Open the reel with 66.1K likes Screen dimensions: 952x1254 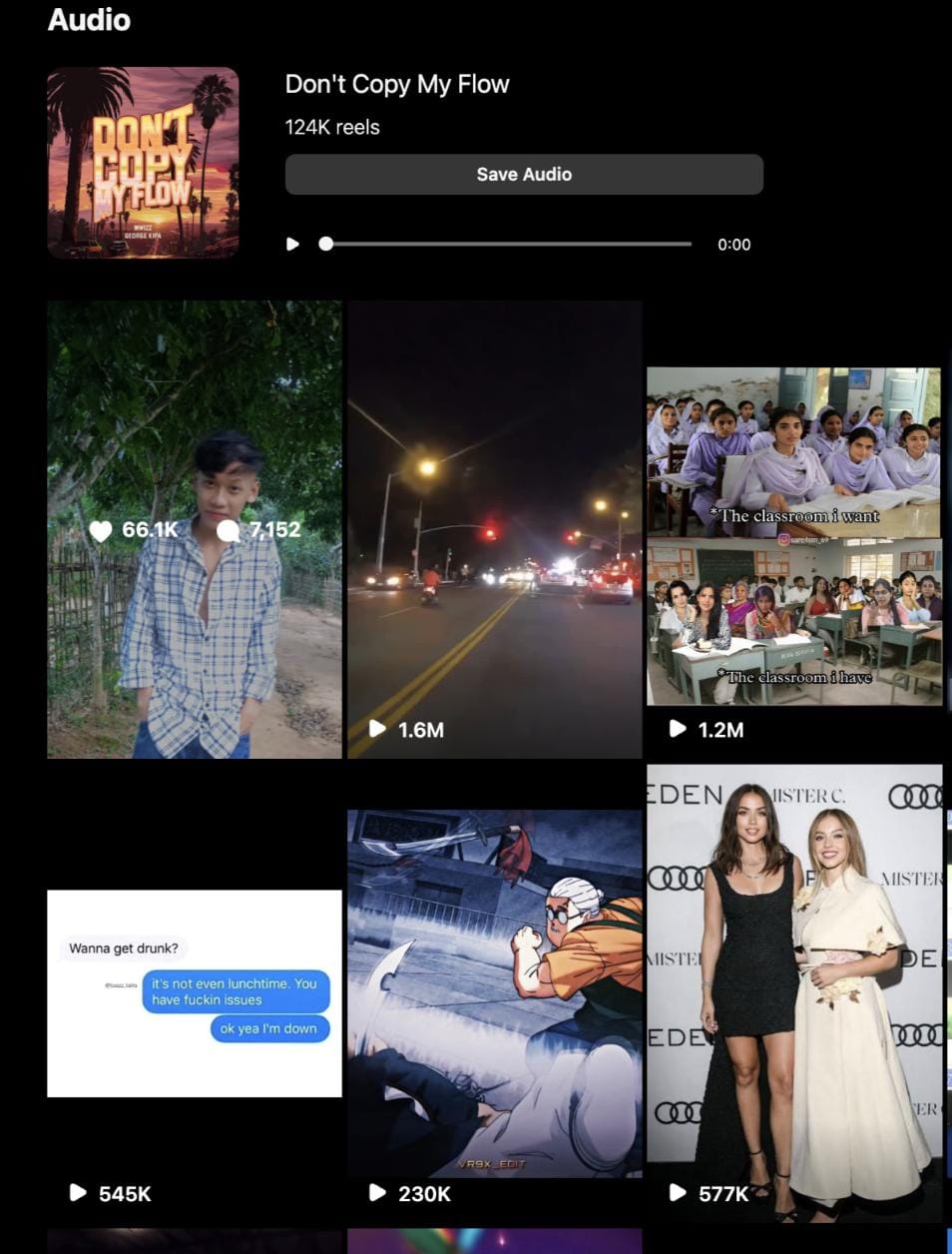195,529
